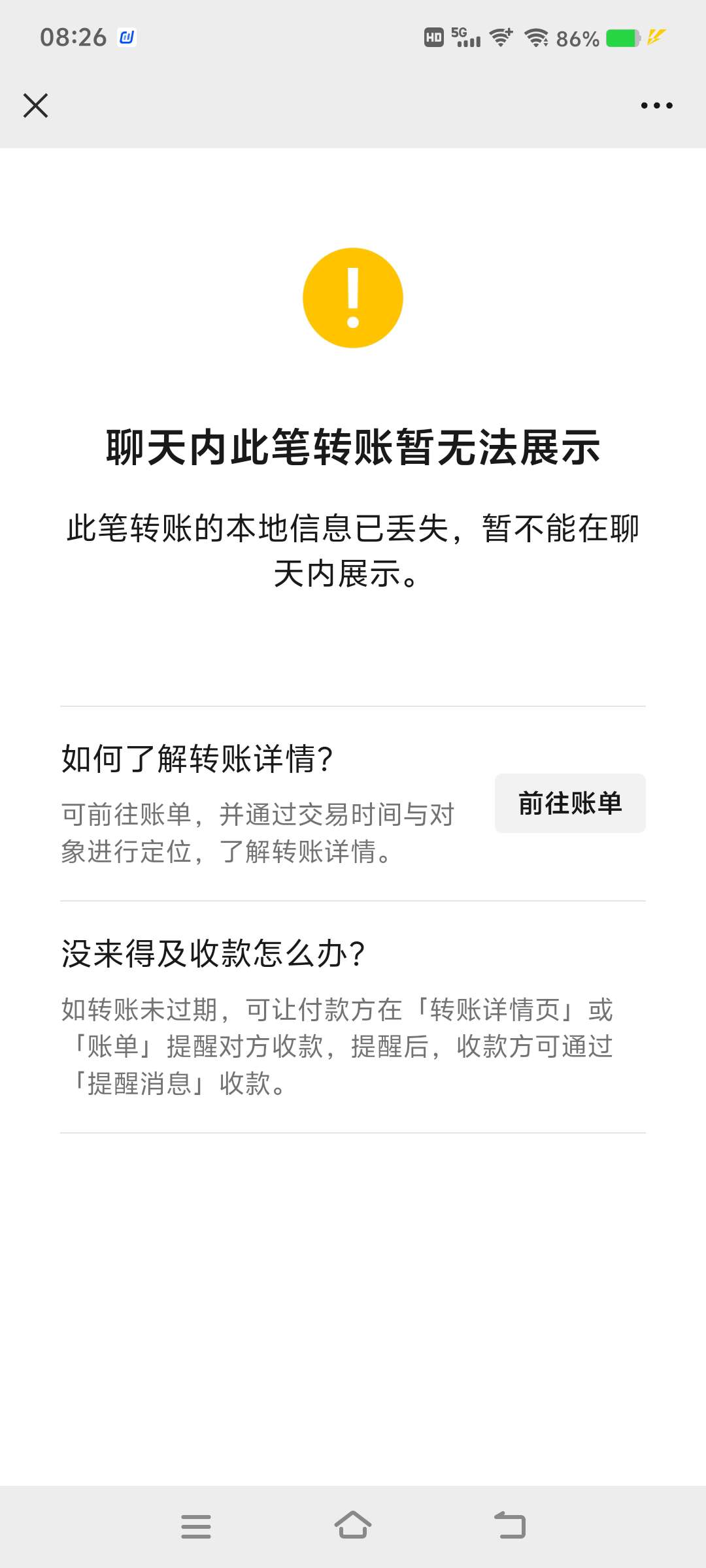Open the three-dot overflow menu
The height and width of the screenshot is (1568, 706).
coord(656,105)
